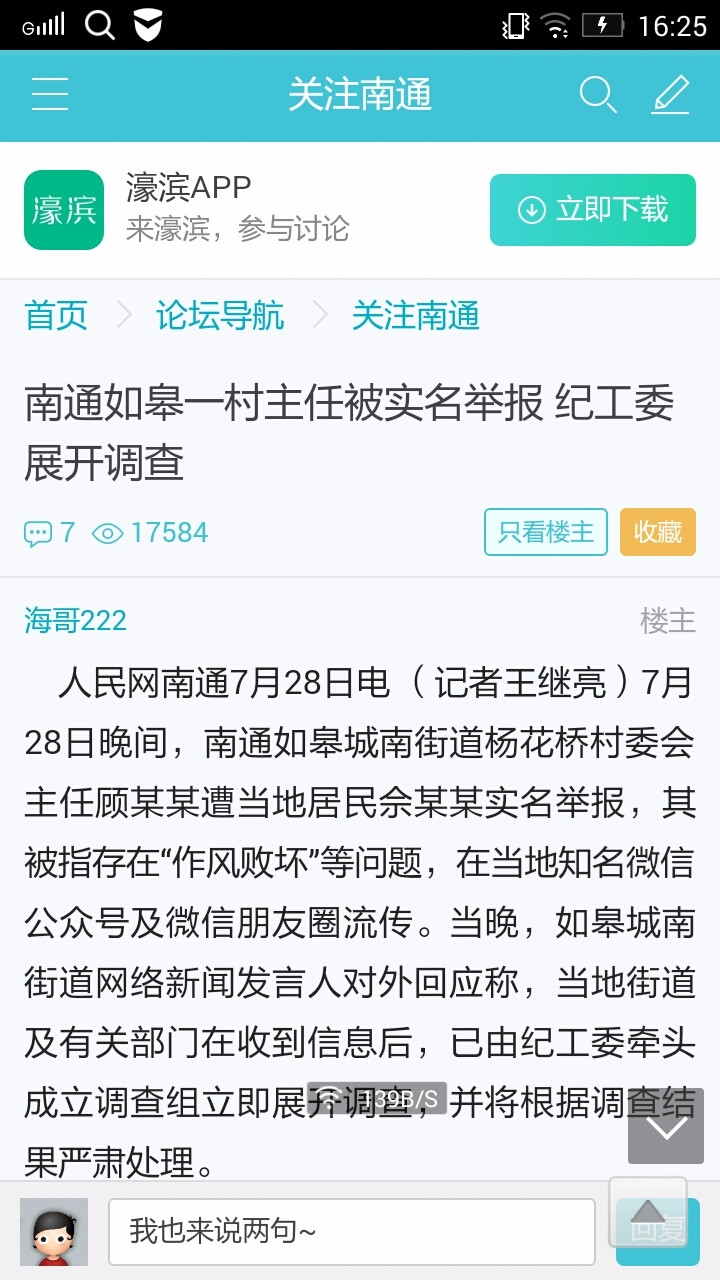This screenshot has height=1280, width=720.
Task: Open the hamburger drawer menu
Action: coord(50,95)
